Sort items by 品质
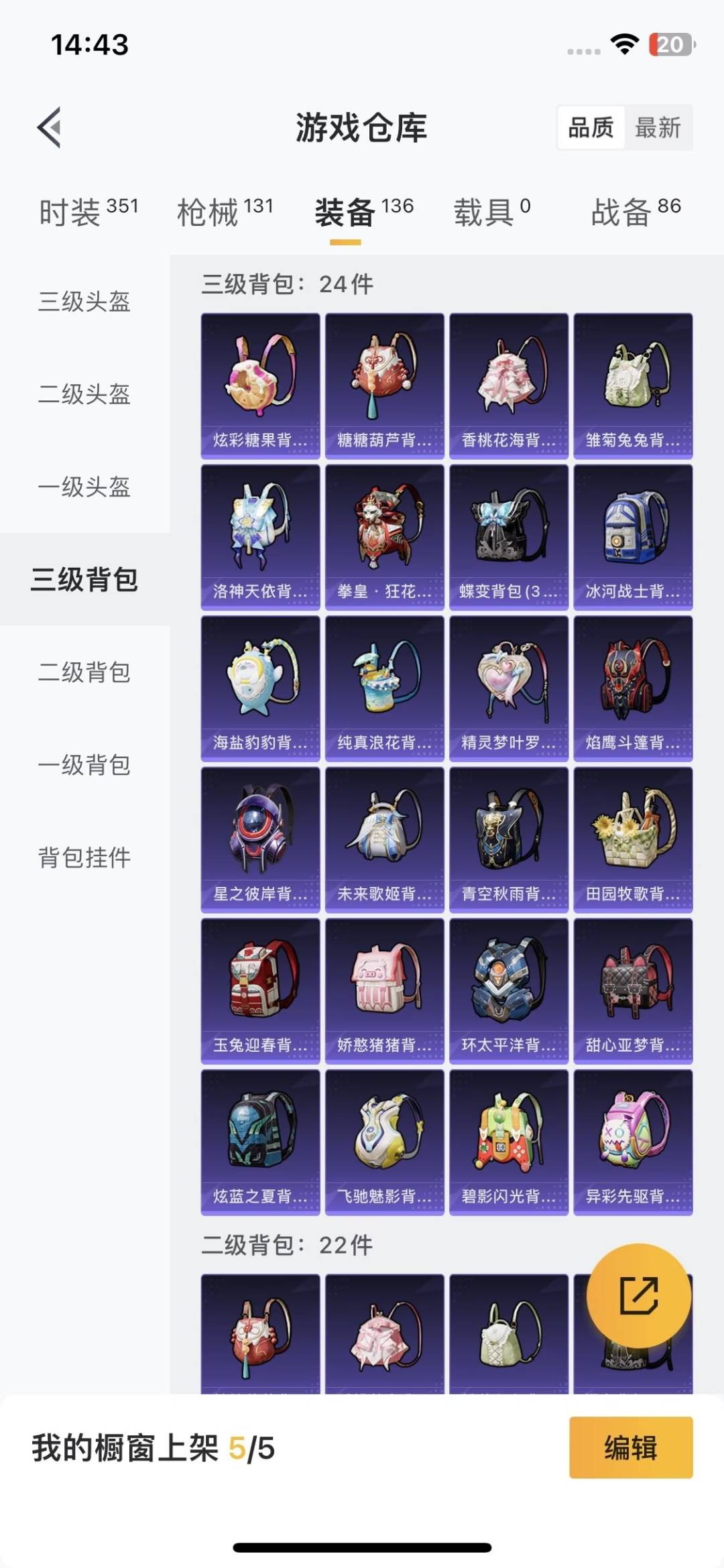 tap(591, 127)
